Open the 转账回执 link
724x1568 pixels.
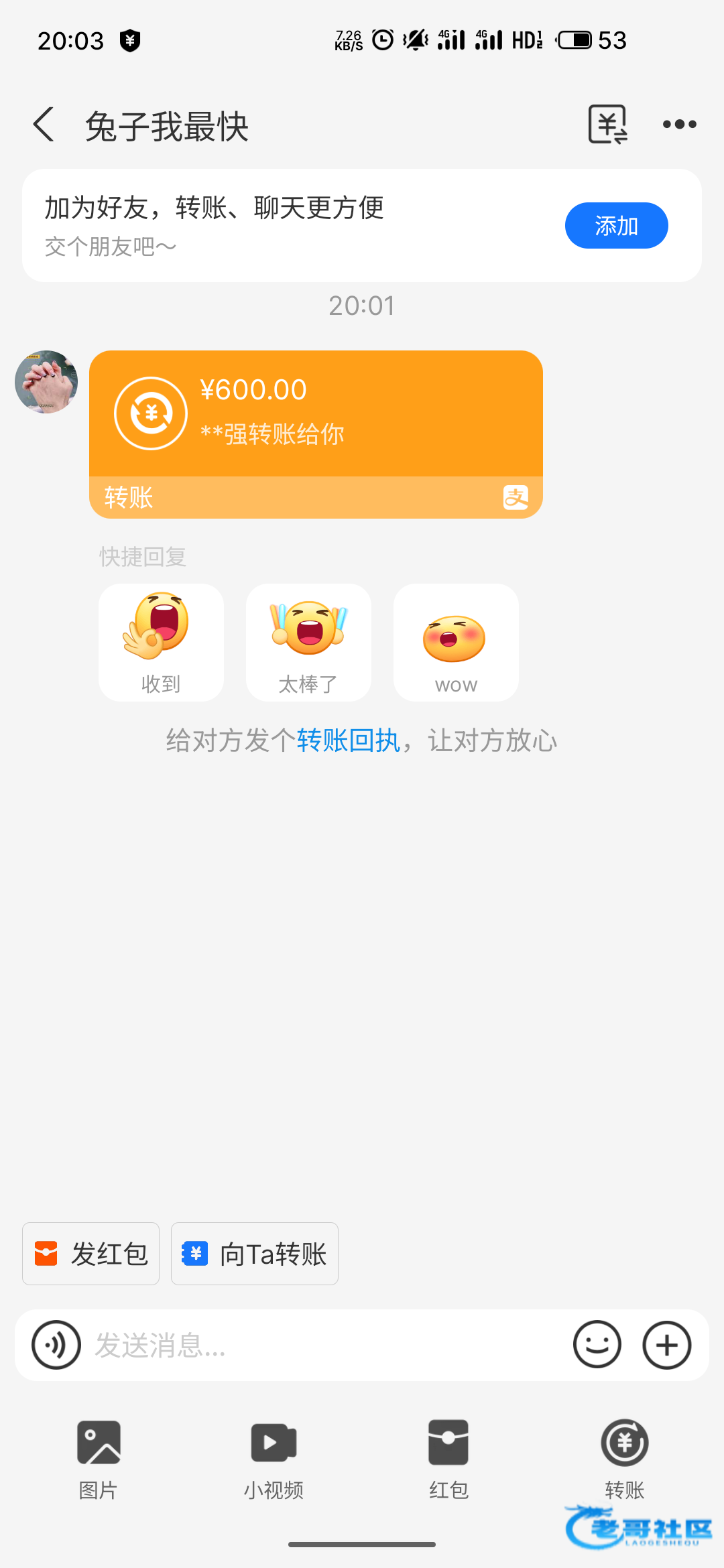click(x=348, y=741)
